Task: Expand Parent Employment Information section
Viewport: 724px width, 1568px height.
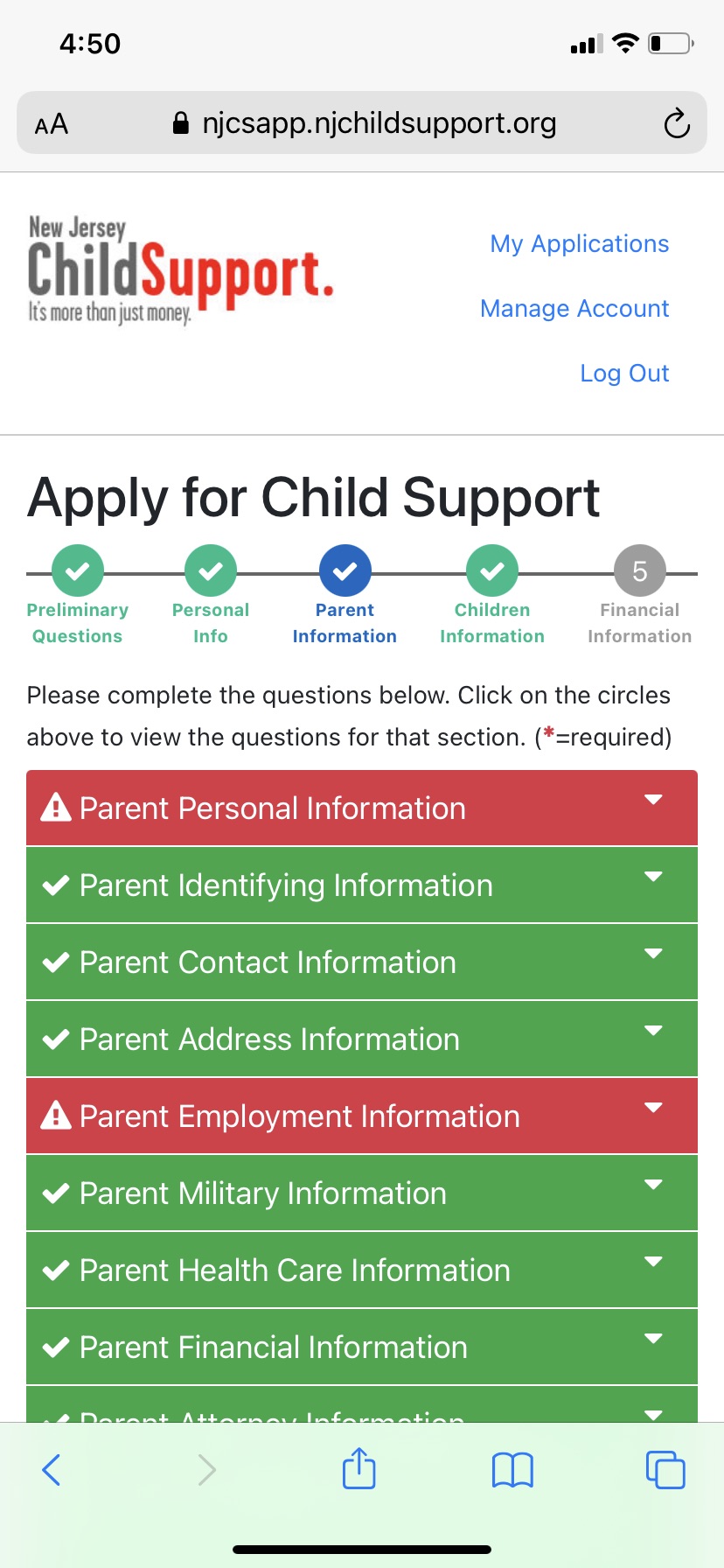Action: click(x=362, y=1116)
